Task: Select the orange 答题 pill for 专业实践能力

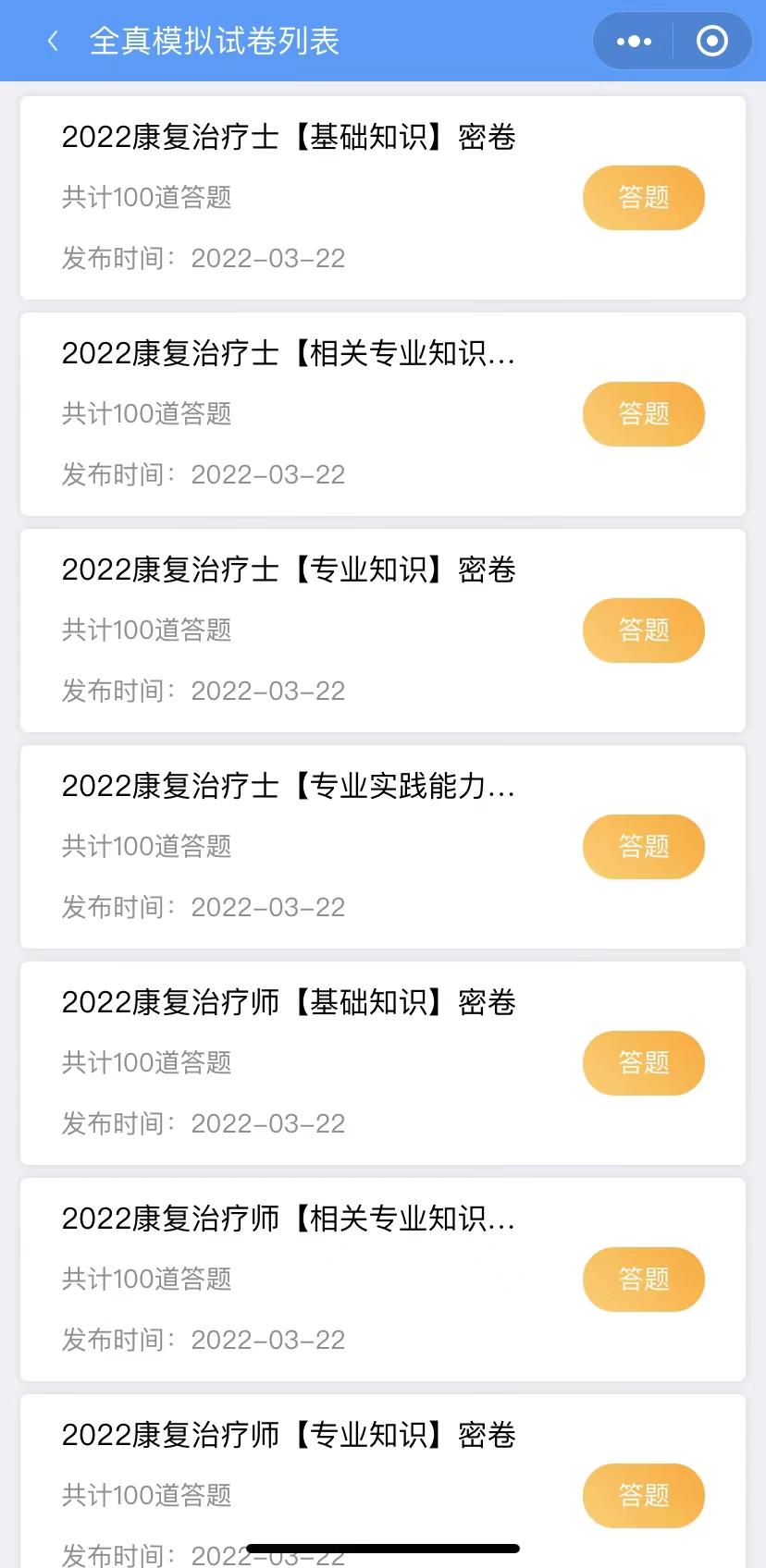Action: 643,846
